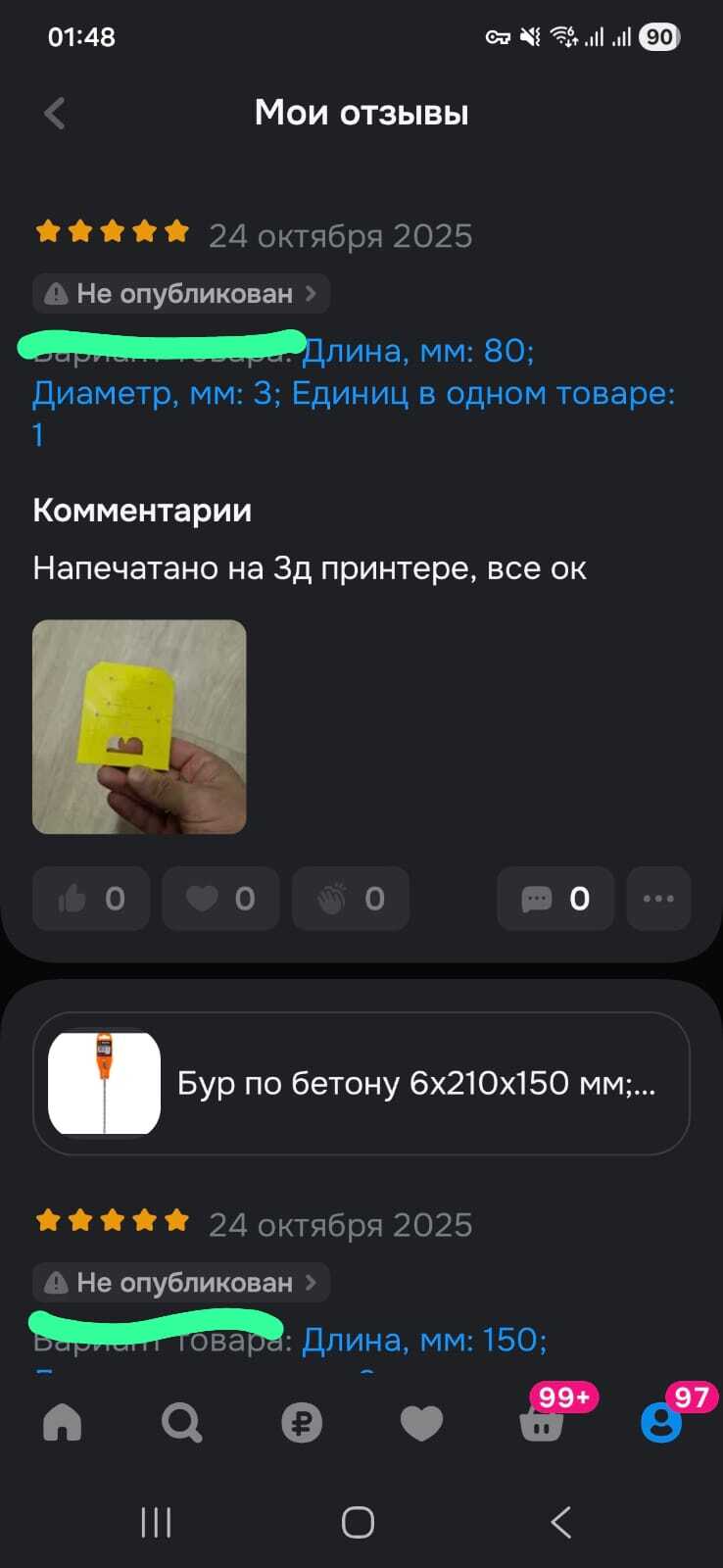Tap the clapping hands reaction on the review
This screenshot has width=723, height=1568.
[350, 899]
